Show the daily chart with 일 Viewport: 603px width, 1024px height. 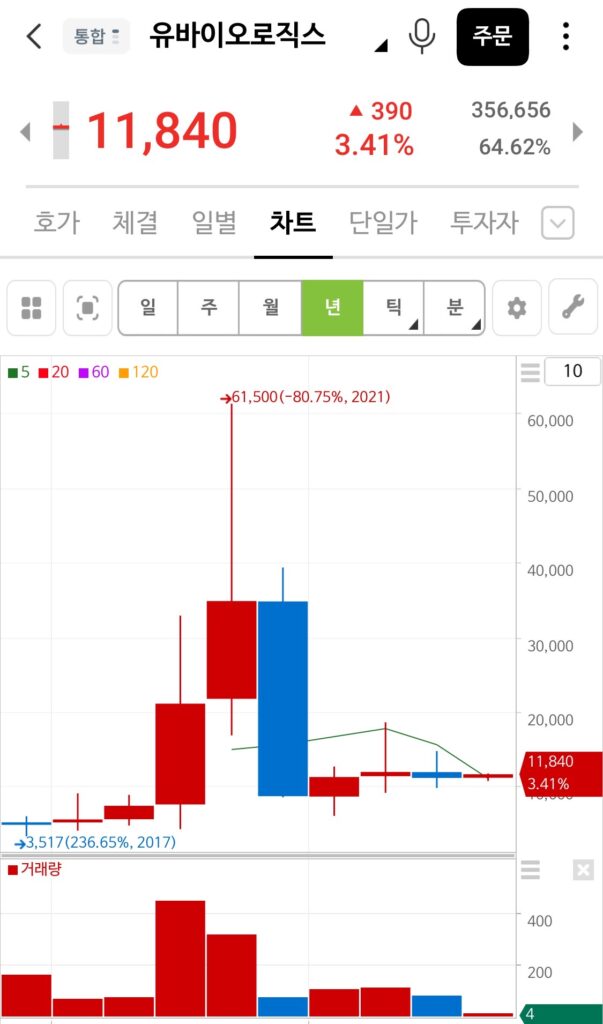148,308
